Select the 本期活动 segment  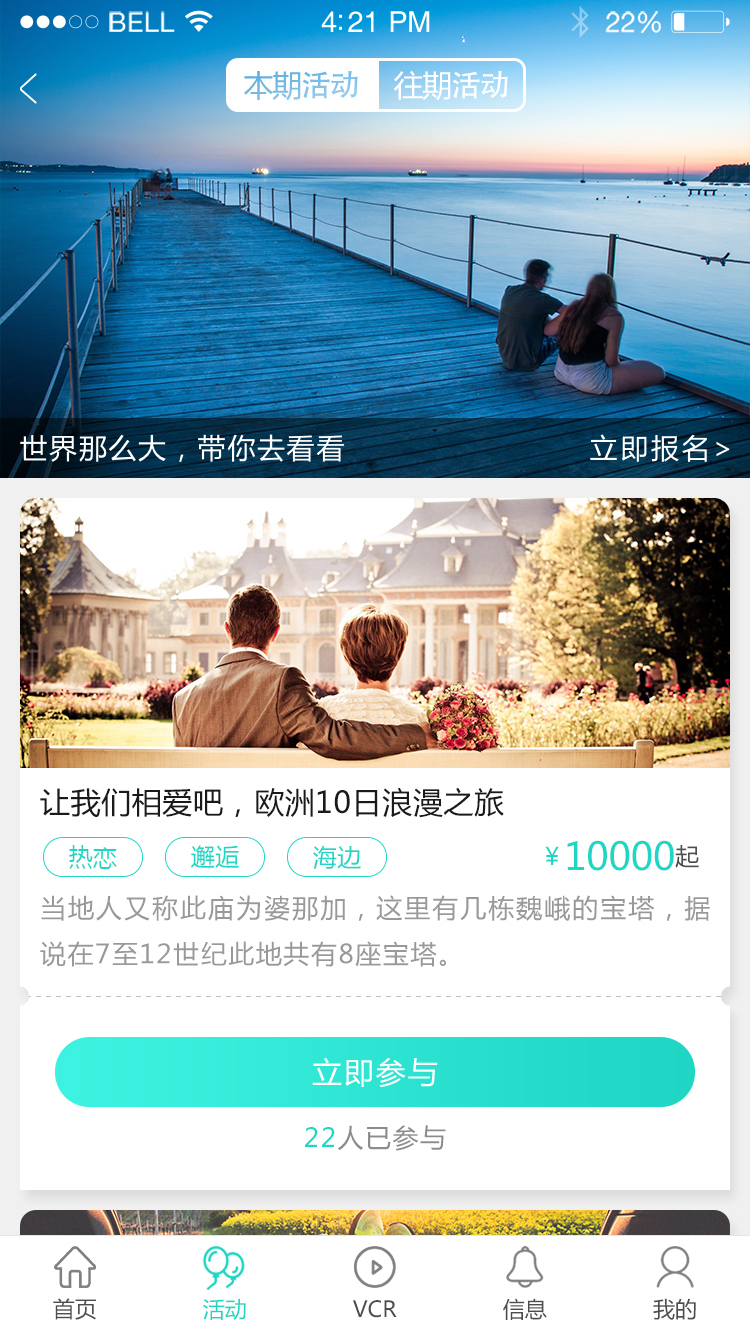click(302, 86)
